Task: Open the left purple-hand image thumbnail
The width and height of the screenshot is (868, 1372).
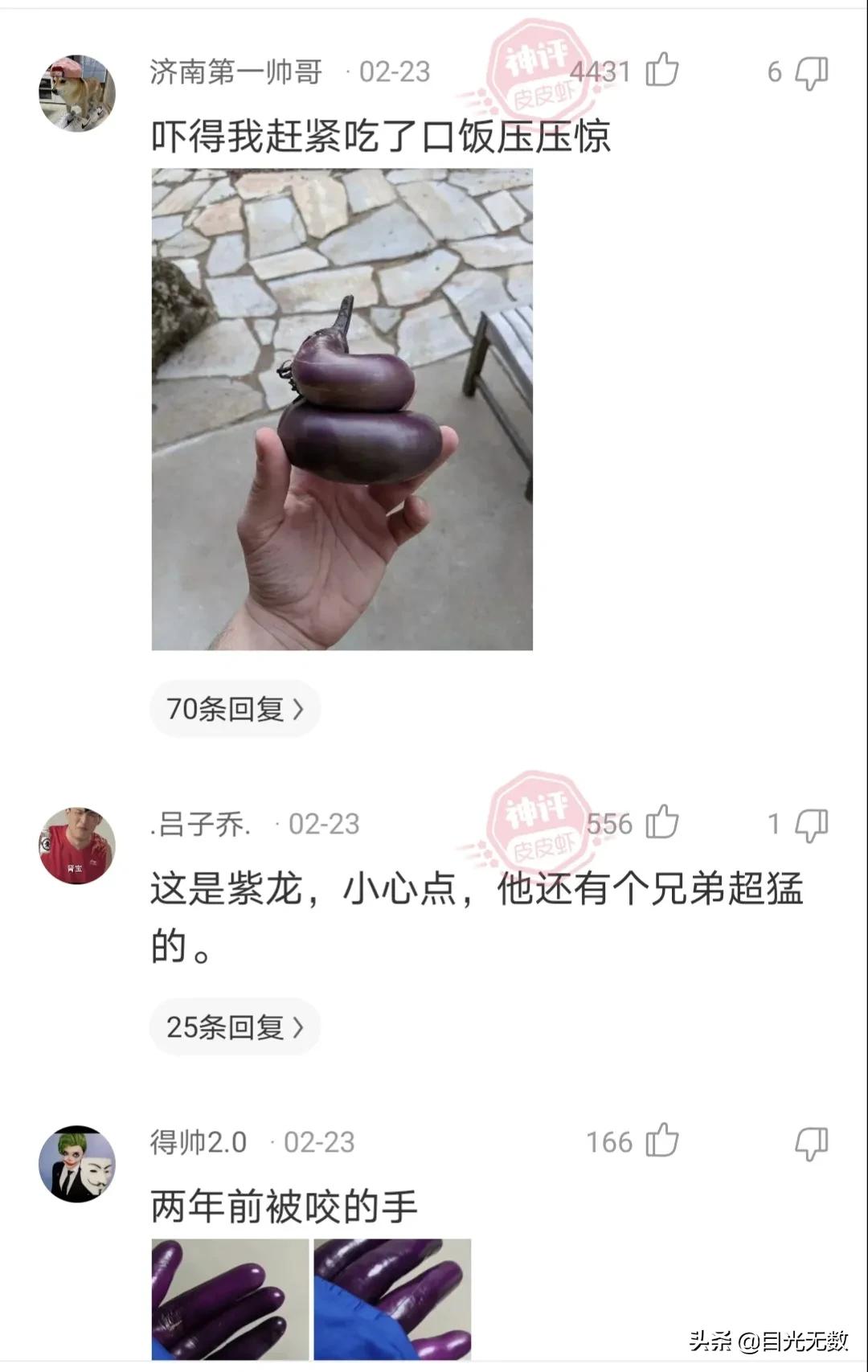Action: pyautogui.click(x=229, y=1297)
